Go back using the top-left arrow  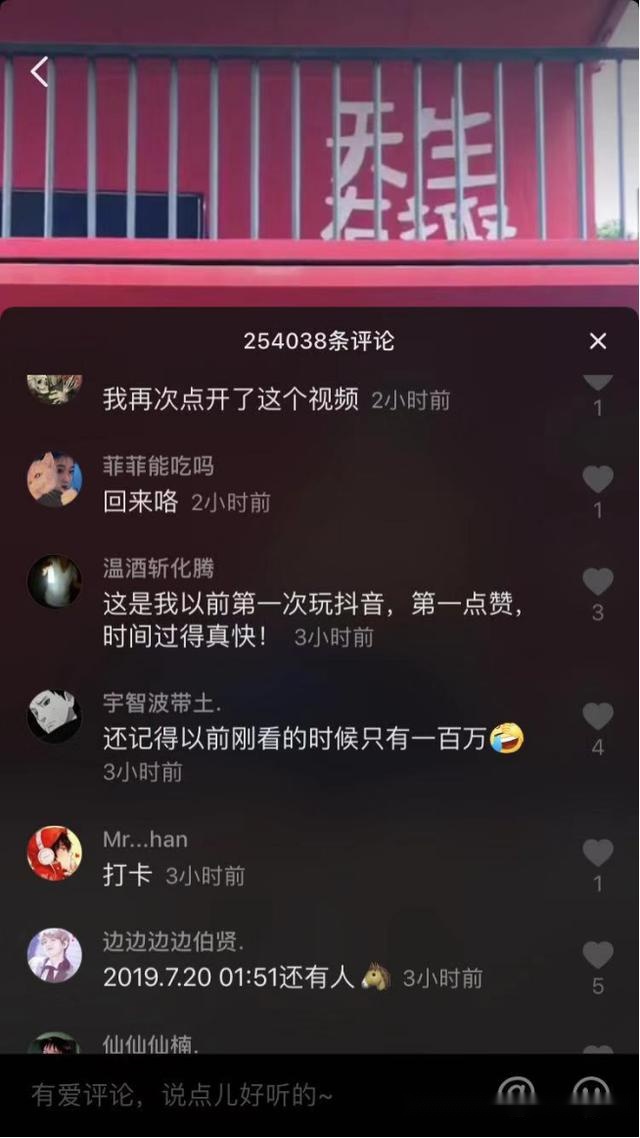click(39, 72)
